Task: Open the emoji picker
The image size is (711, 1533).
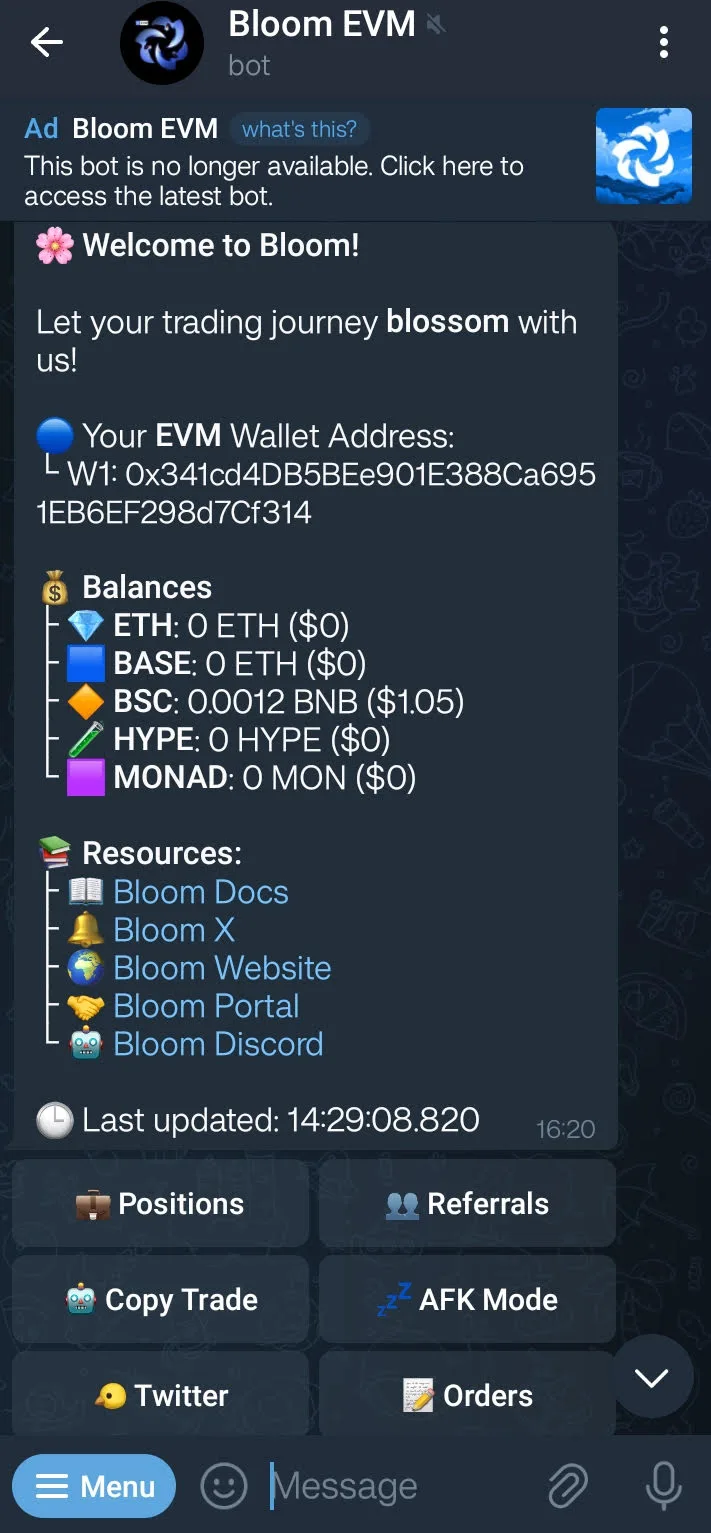Action: pyautogui.click(x=223, y=1487)
